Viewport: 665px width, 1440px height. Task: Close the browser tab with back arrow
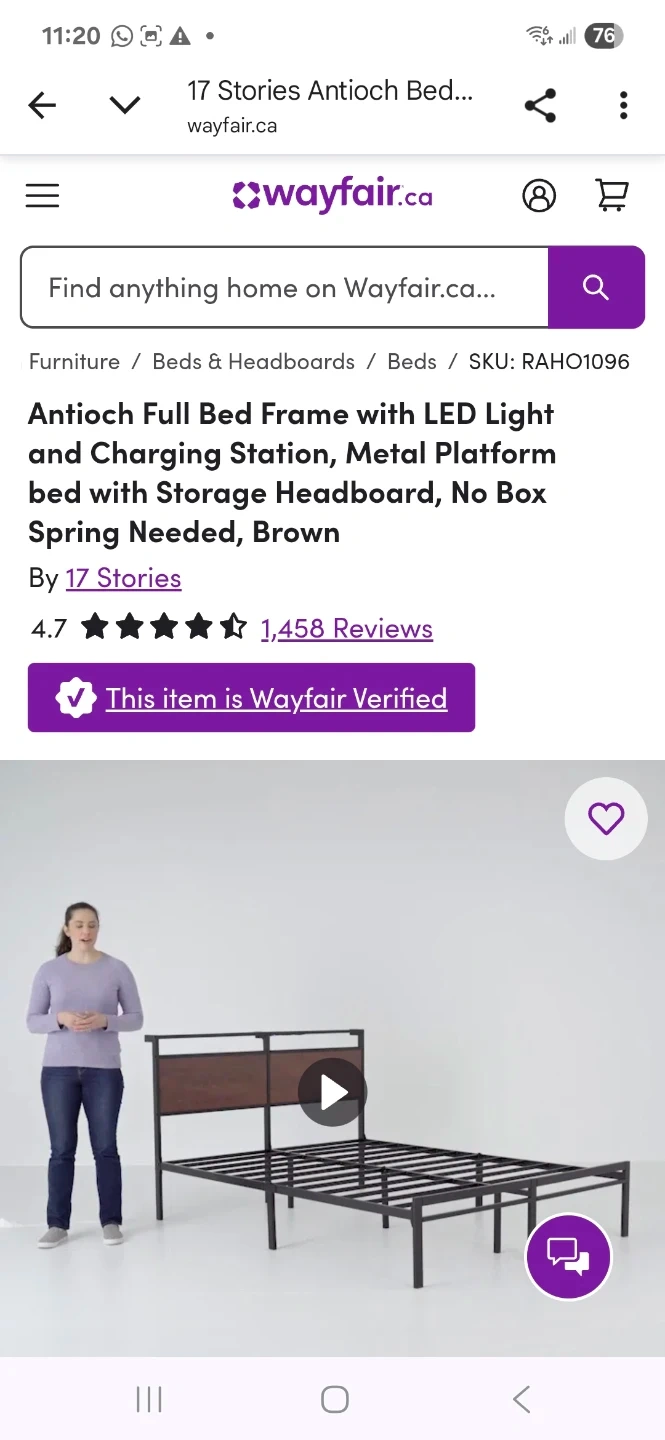coord(42,105)
